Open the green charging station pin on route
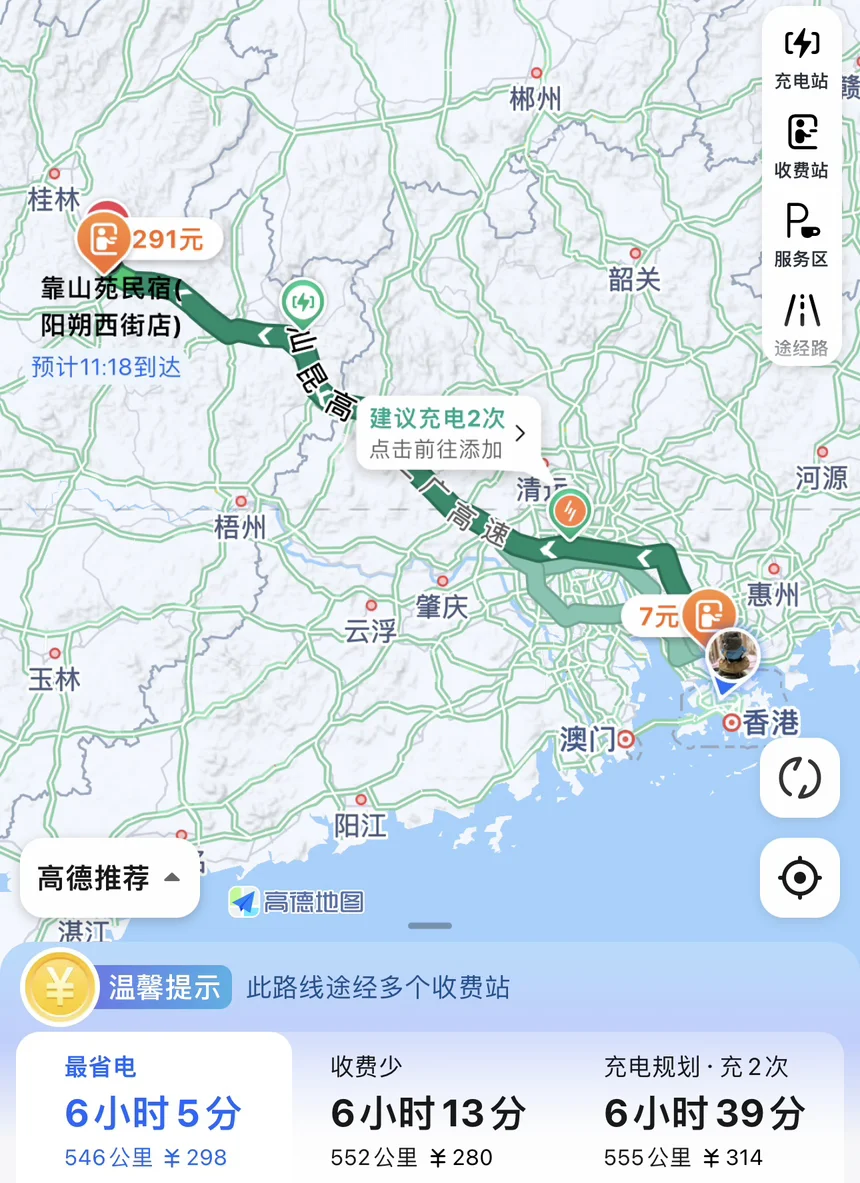The image size is (860, 1183). coord(301,301)
